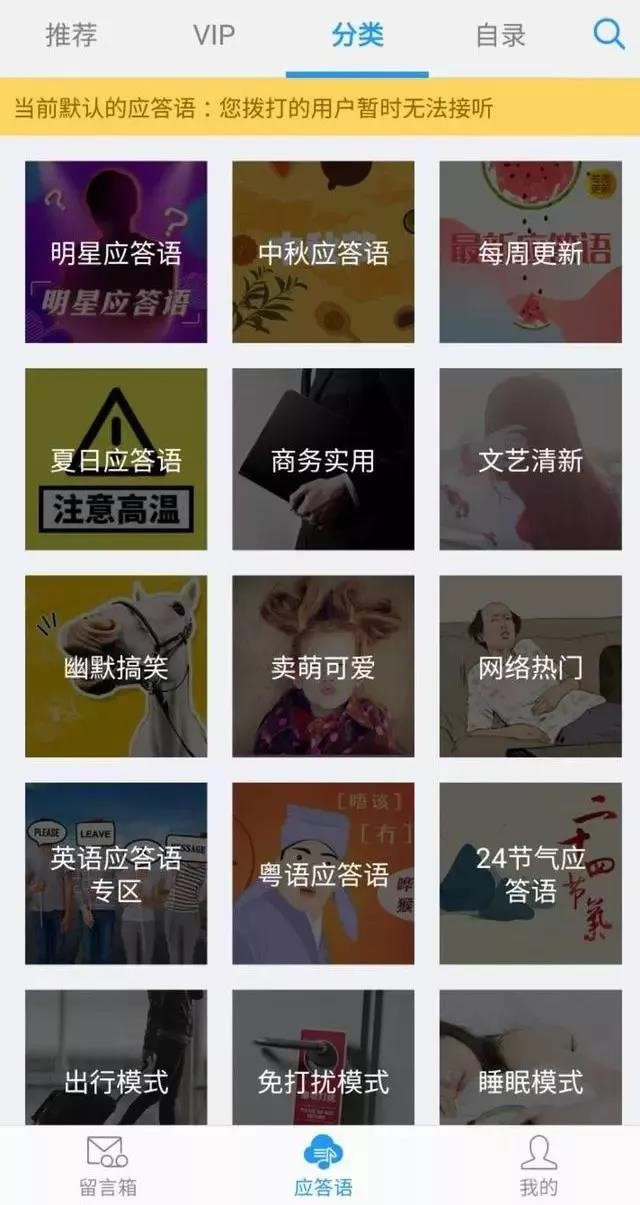This screenshot has width=640, height=1205.
Task: Switch to the 推荐 tab
Action: [x=71, y=36]
